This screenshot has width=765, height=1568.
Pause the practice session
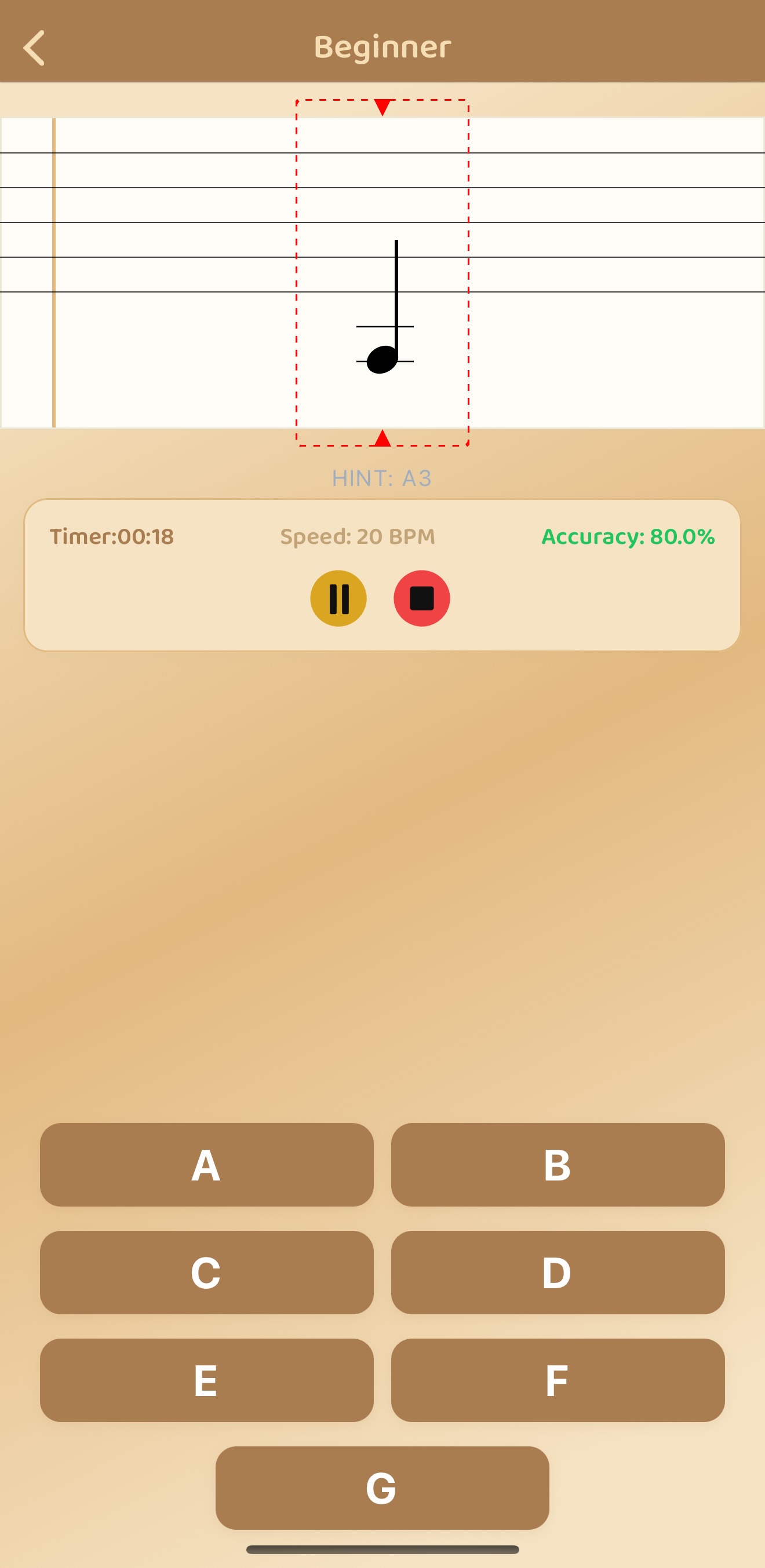(x=338, y=598)
